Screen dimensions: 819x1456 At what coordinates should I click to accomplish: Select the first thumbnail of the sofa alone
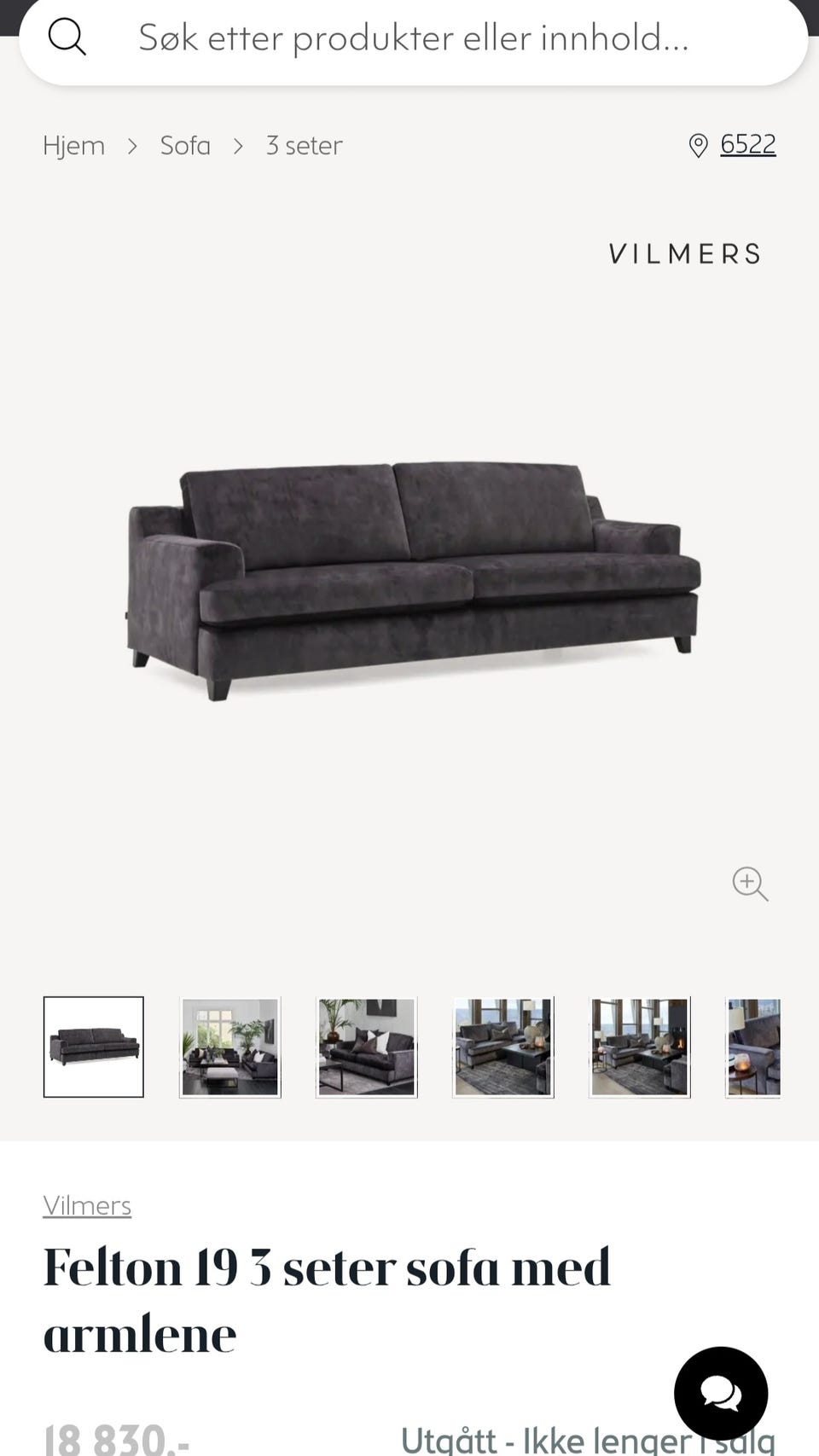pyautogui.click(x=94, y=1047)
